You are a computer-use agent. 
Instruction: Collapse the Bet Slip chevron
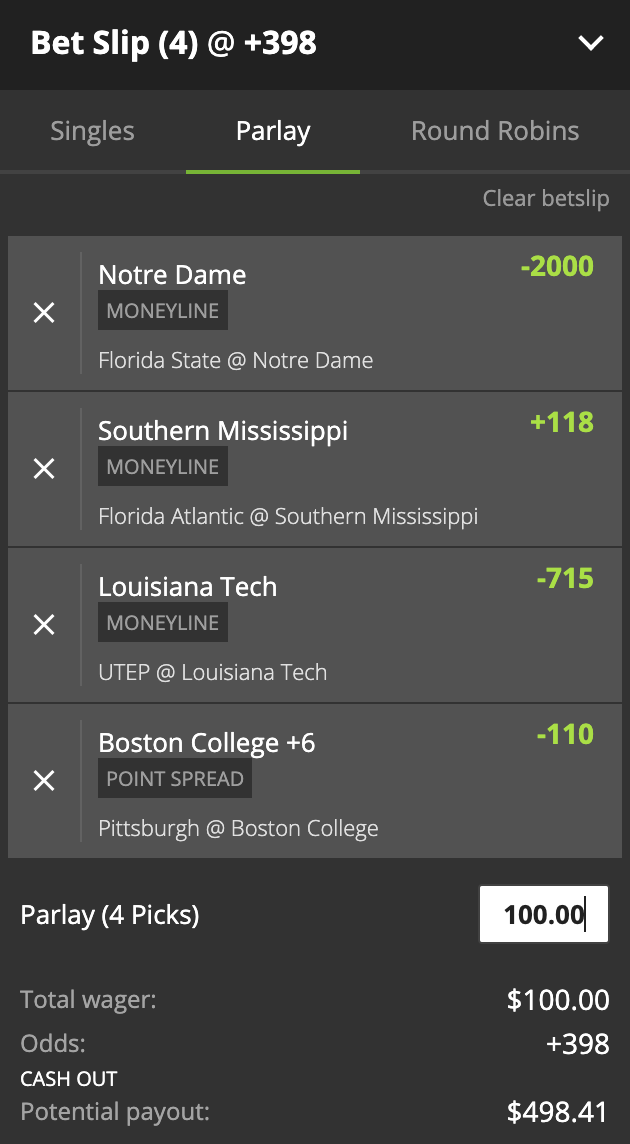pyautogui.click(x=591, y=43)
